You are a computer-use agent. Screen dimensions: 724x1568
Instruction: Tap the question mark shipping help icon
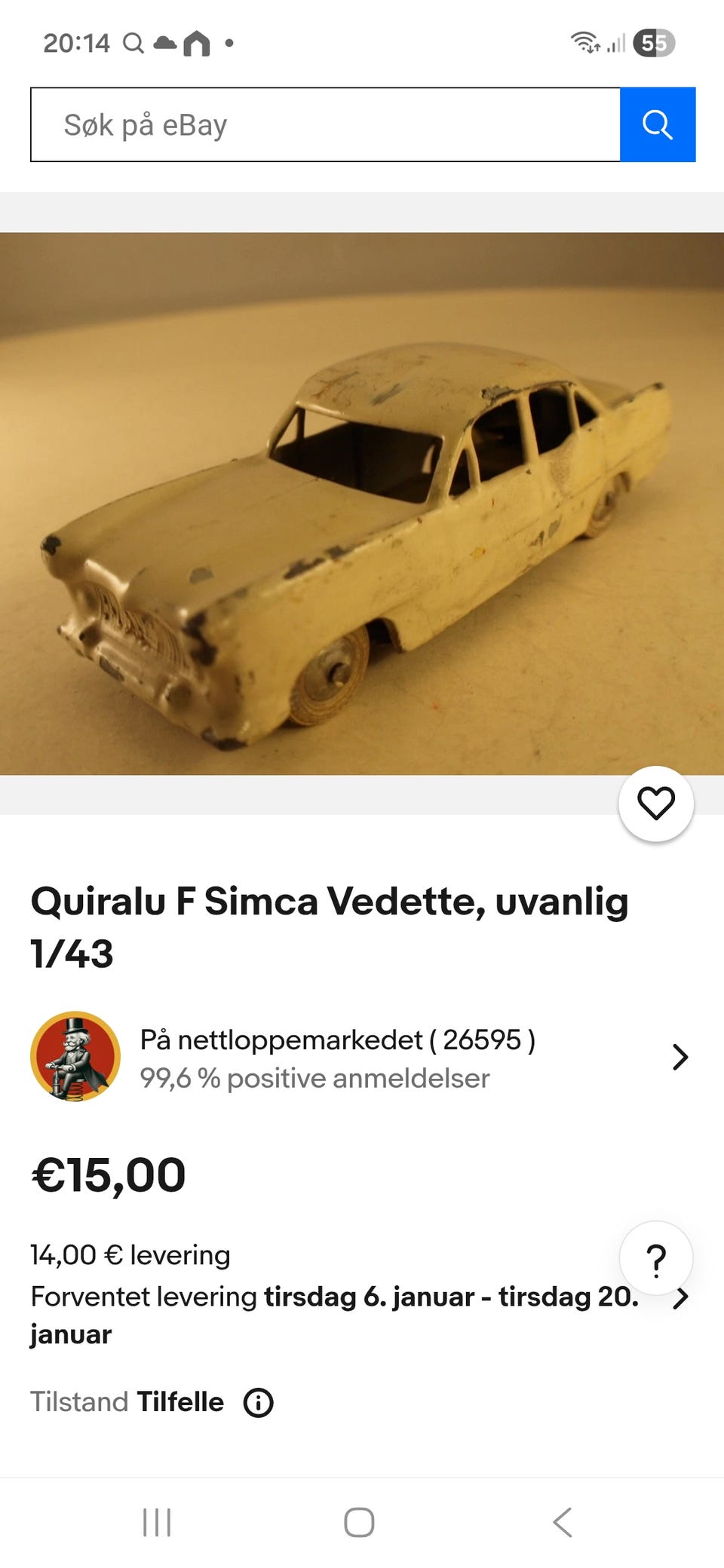click(x=656, y=1257)
